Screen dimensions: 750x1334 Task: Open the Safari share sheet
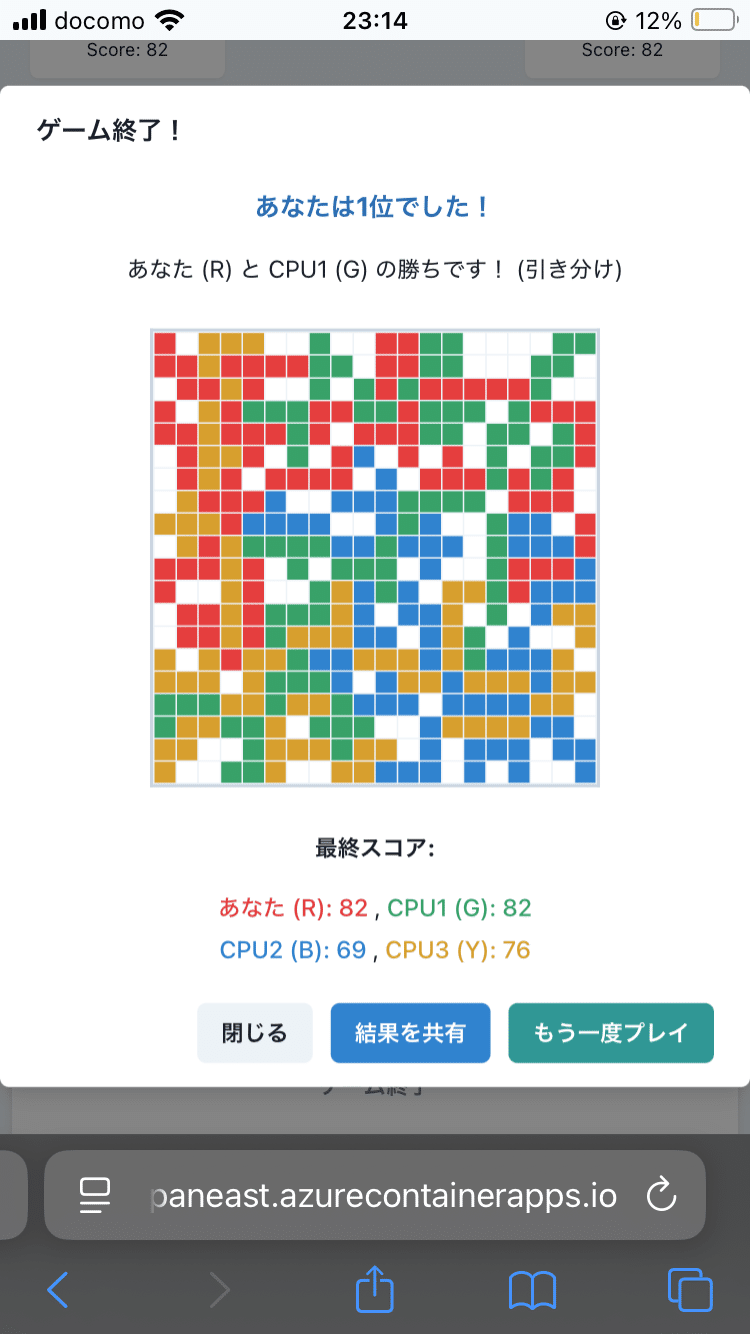point(375,1289)
